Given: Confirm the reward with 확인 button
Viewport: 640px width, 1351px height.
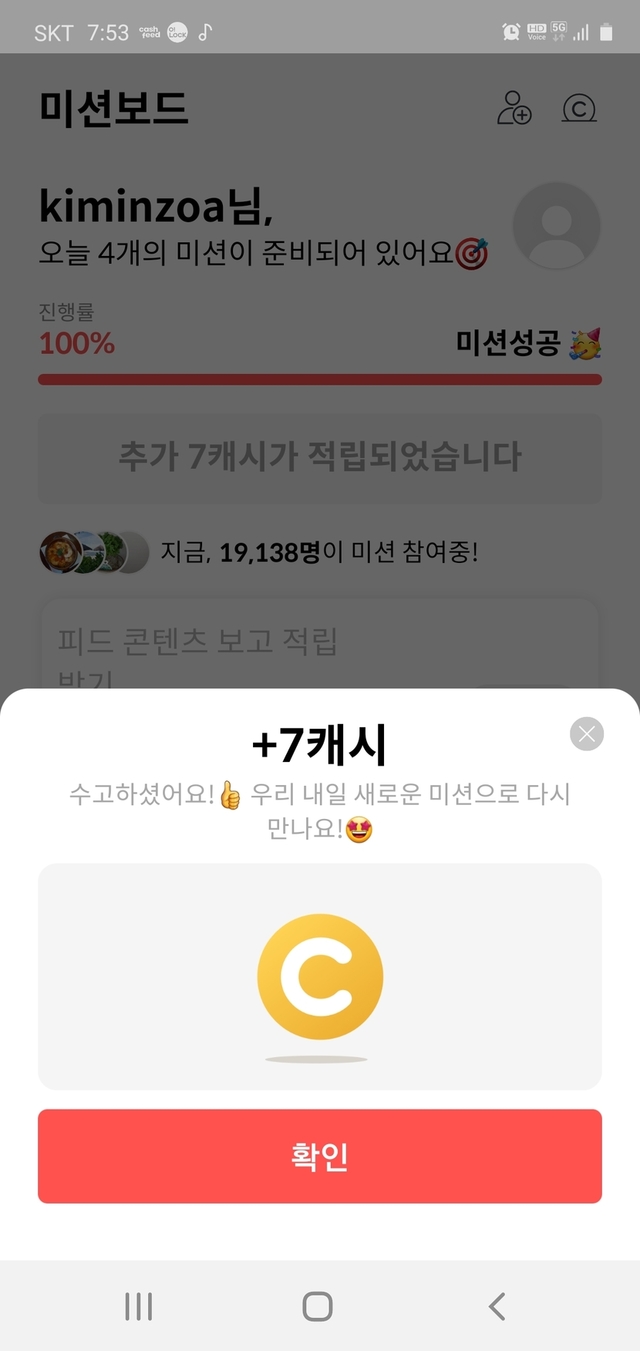Looking at the screenshot, I should pos(319,1156).
